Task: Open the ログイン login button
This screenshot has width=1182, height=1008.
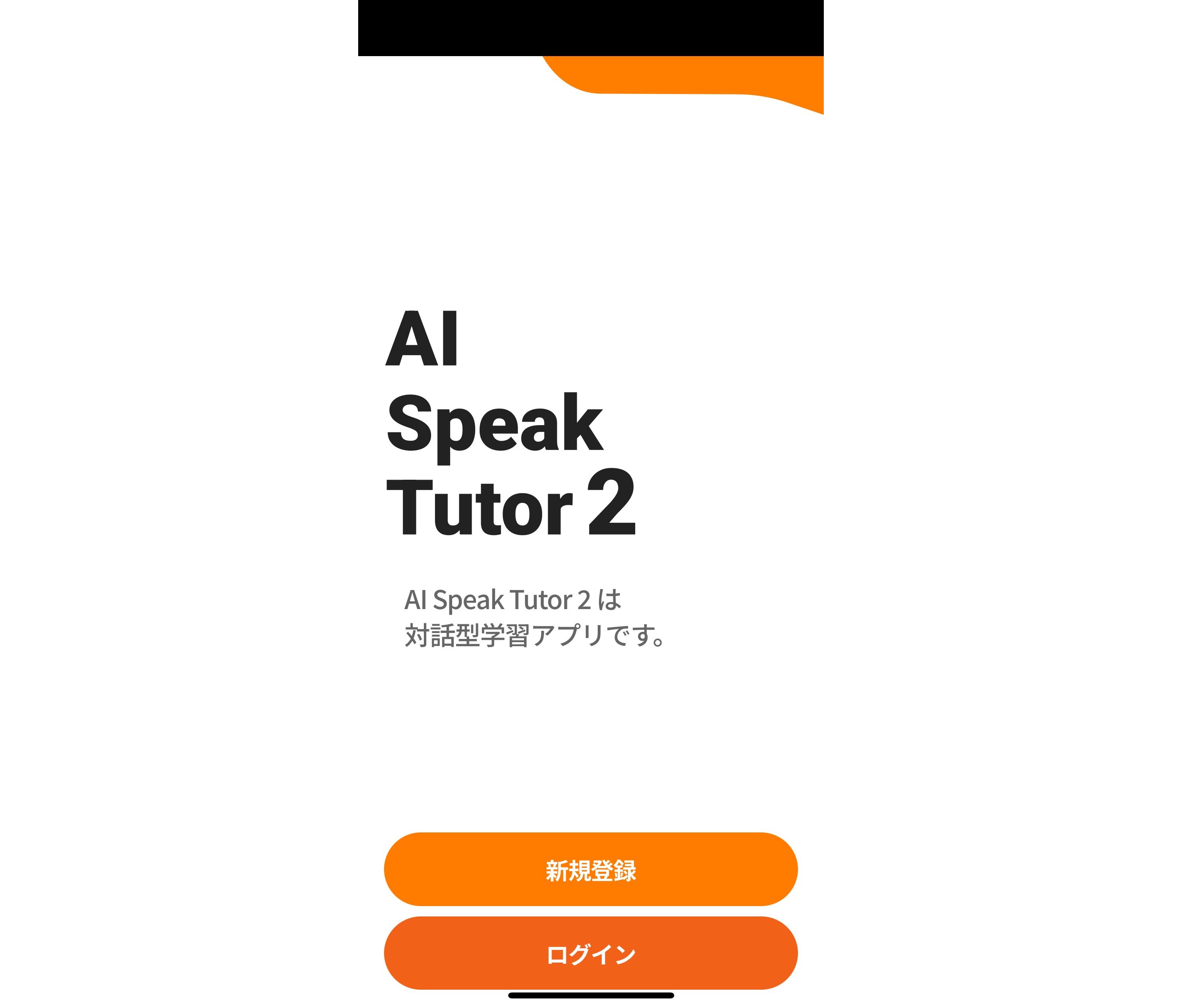Action: coord(591,953)
